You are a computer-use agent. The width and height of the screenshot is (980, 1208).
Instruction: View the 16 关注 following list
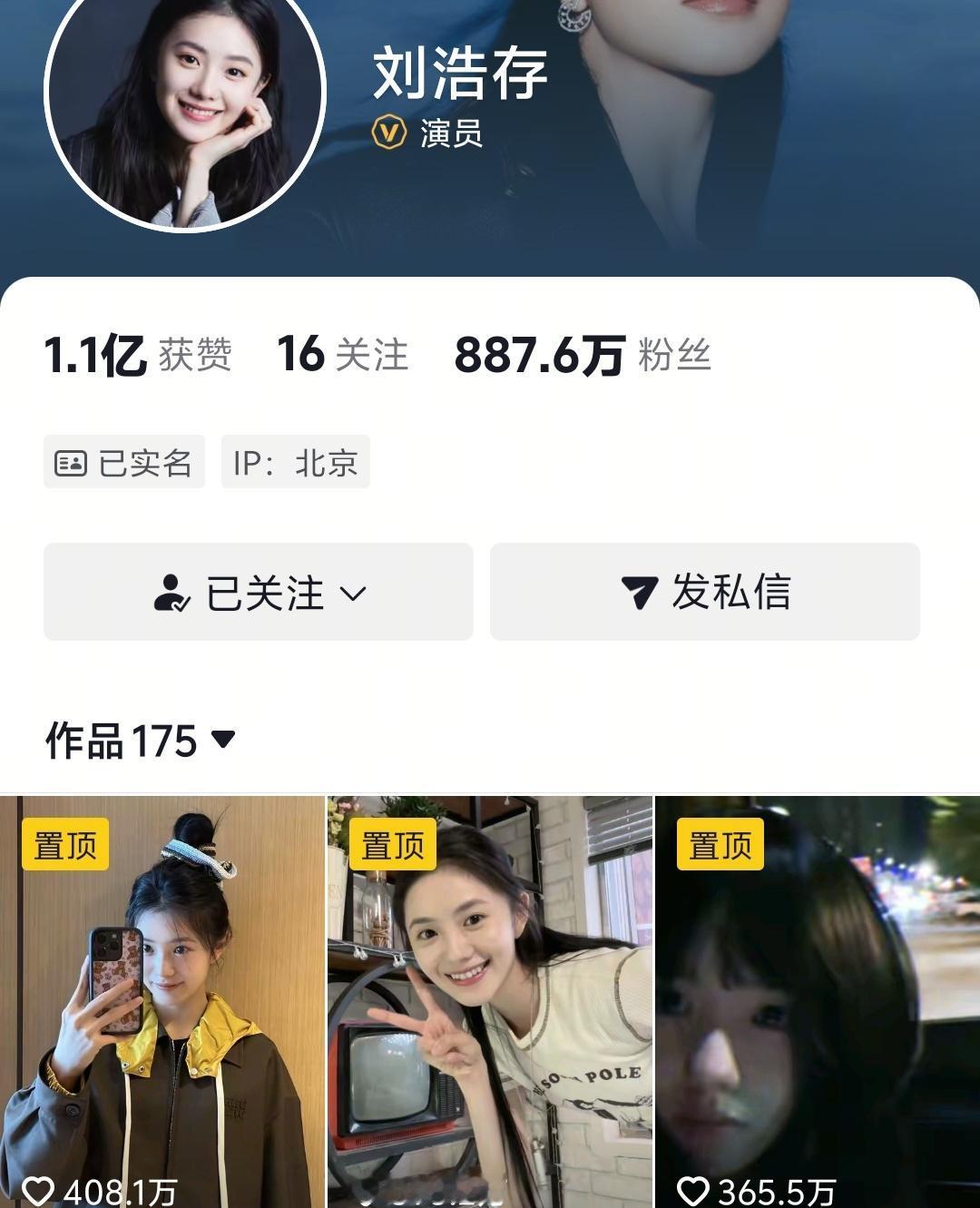click(343, 358)
